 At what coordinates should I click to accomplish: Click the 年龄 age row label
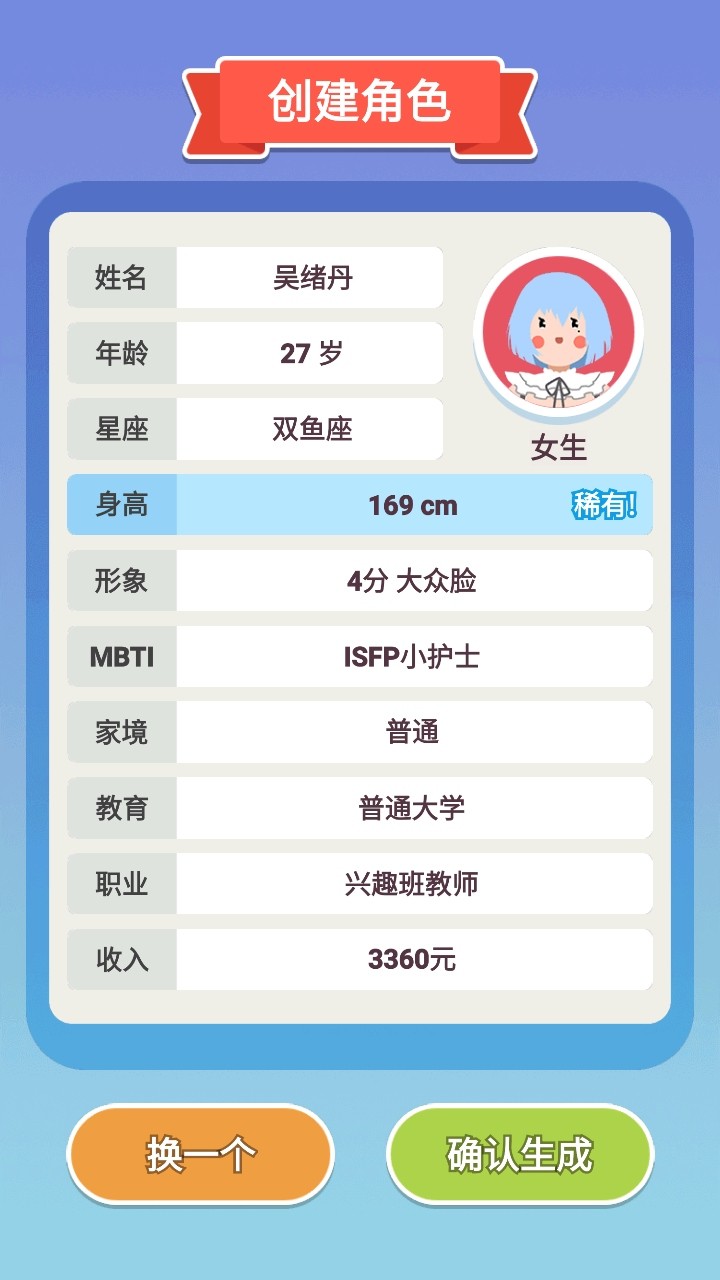(x=122, y=353)
